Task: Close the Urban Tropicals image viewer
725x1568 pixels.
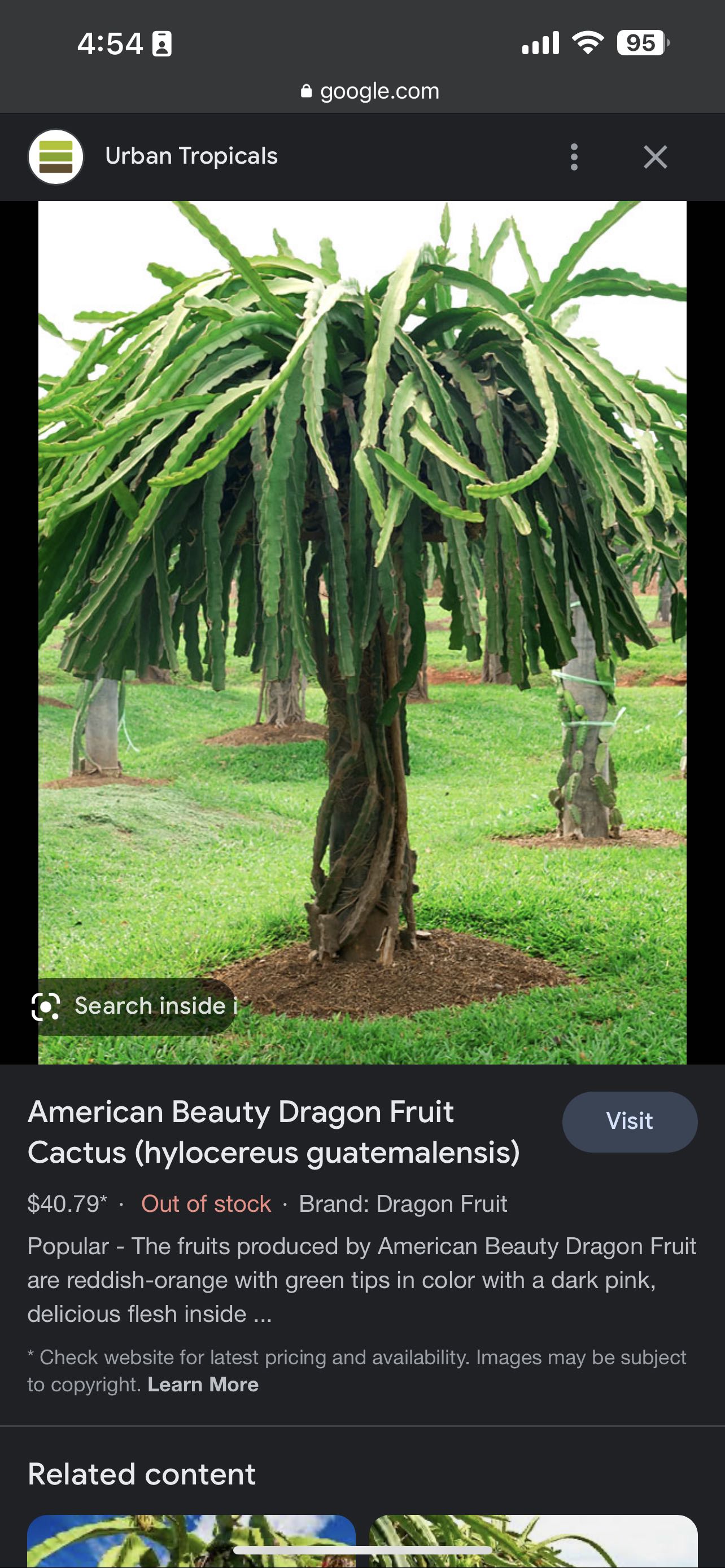Action: coord(655,157)
